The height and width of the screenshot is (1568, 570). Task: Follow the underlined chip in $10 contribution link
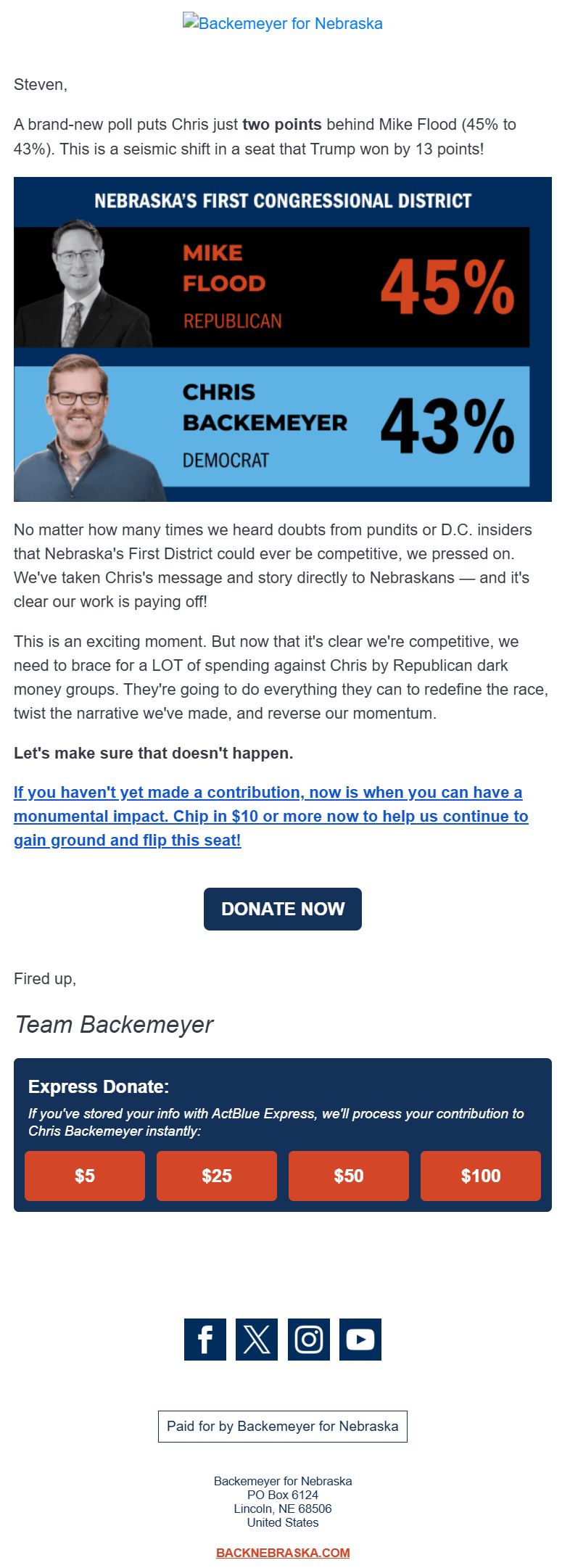270,816
